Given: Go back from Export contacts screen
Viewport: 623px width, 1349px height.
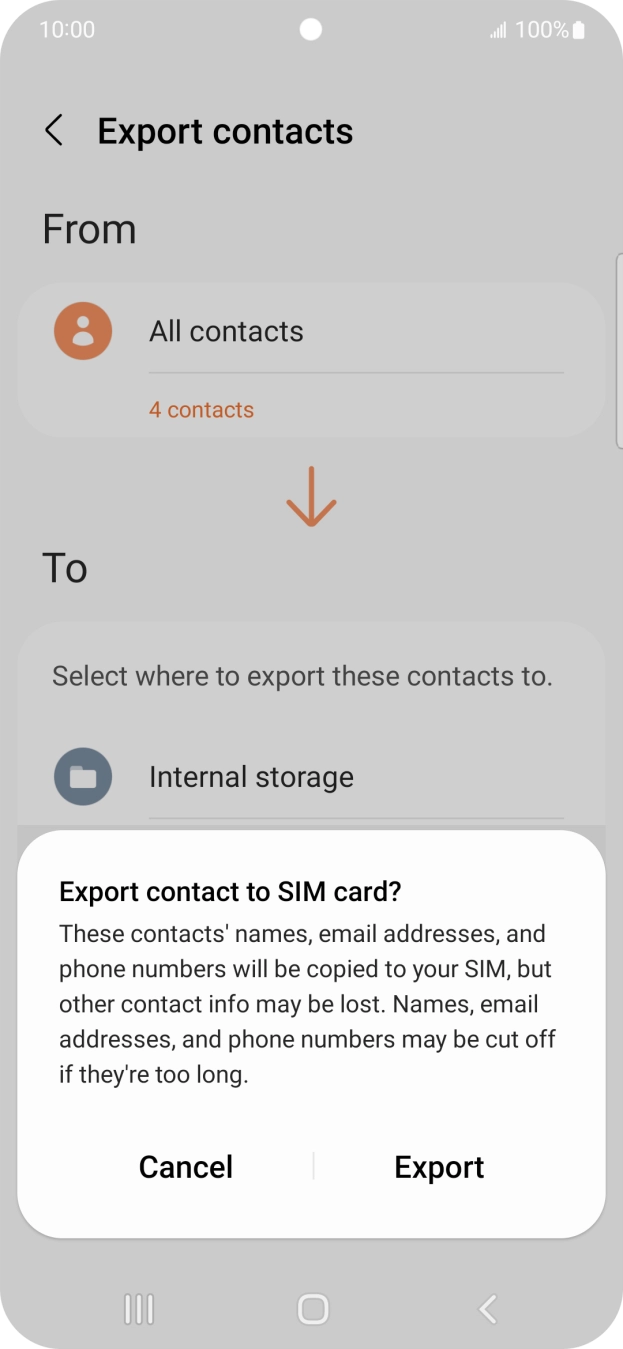Looking at the screenshot, I should click(54, 131).
